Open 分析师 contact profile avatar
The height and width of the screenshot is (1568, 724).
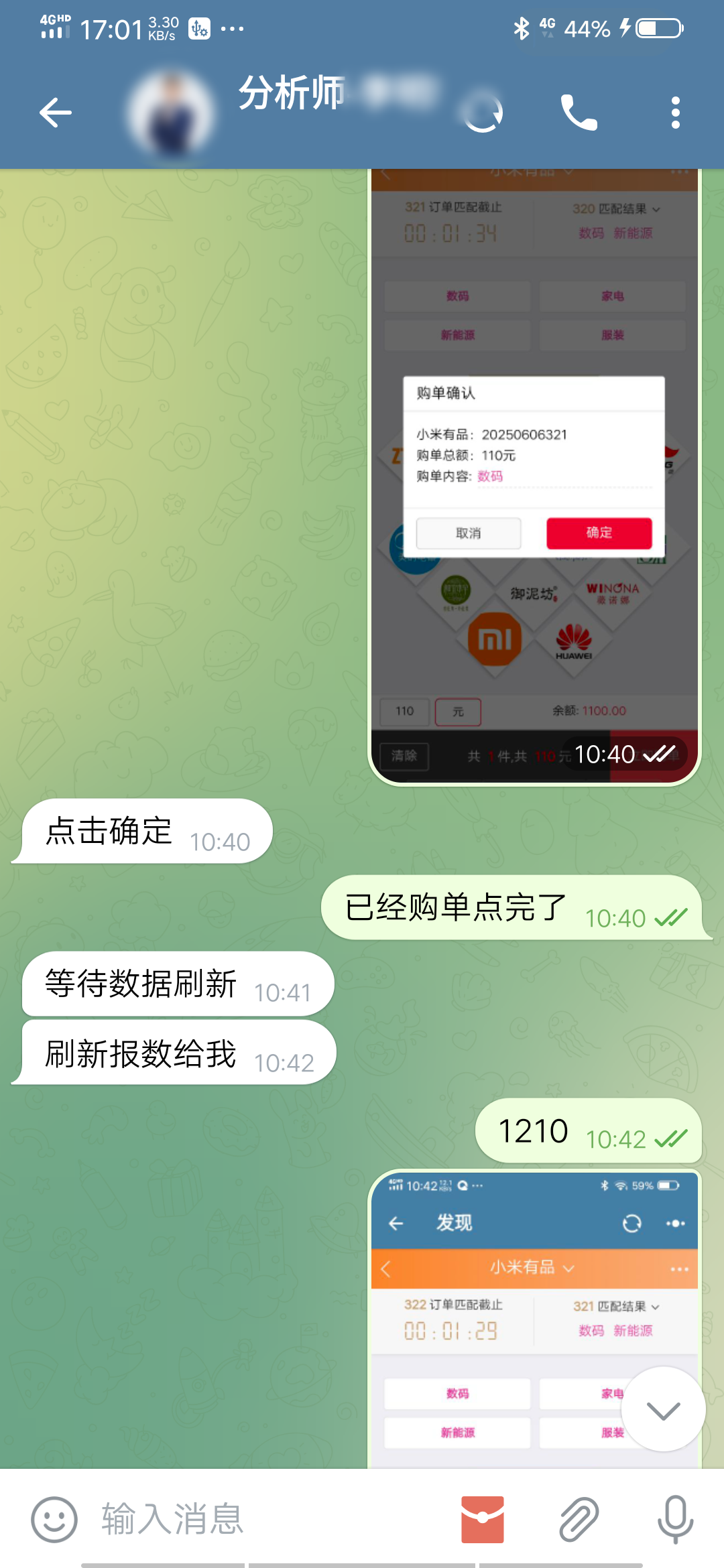pos(172,112)
